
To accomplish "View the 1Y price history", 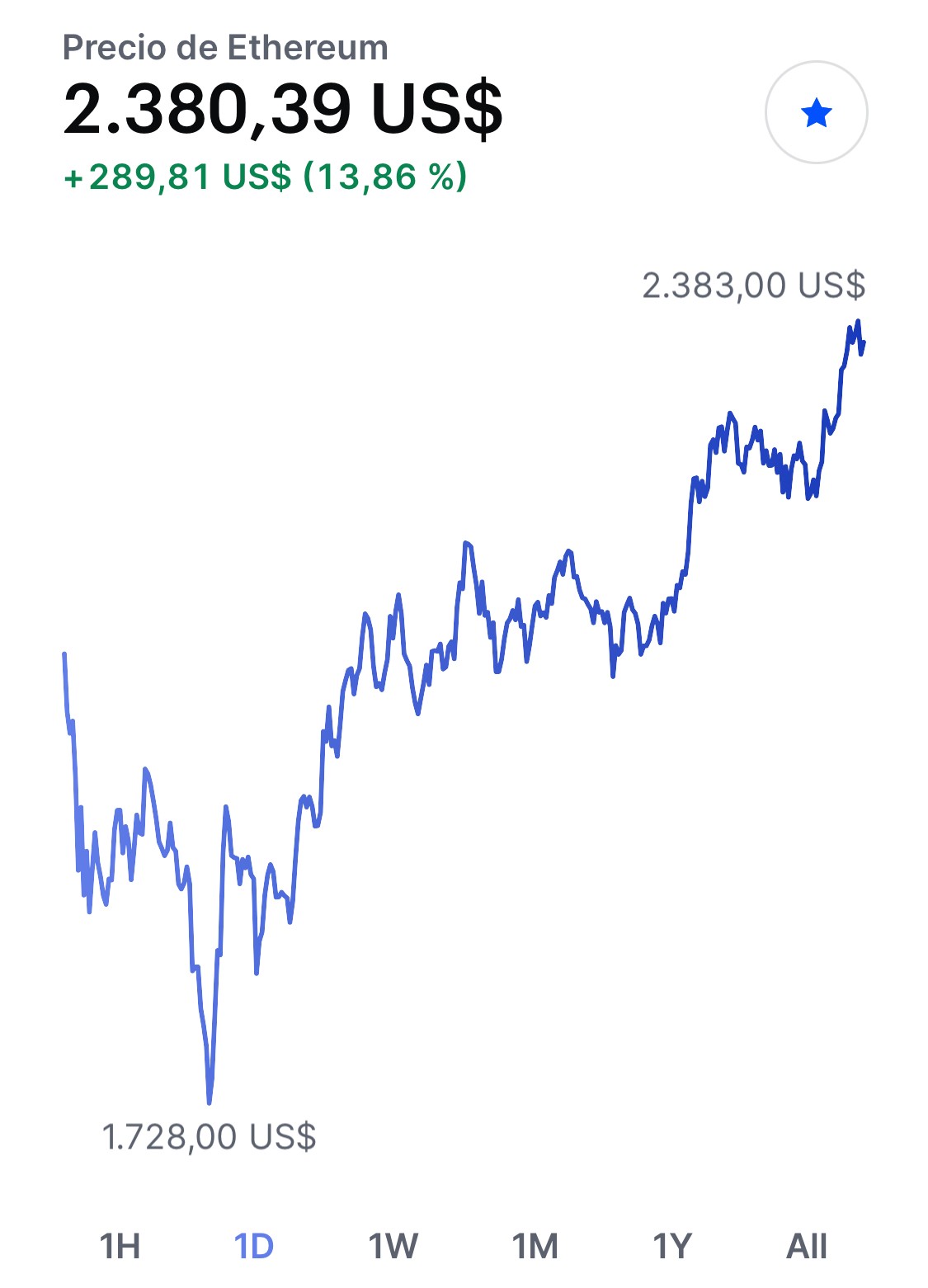I will 672,1246.
